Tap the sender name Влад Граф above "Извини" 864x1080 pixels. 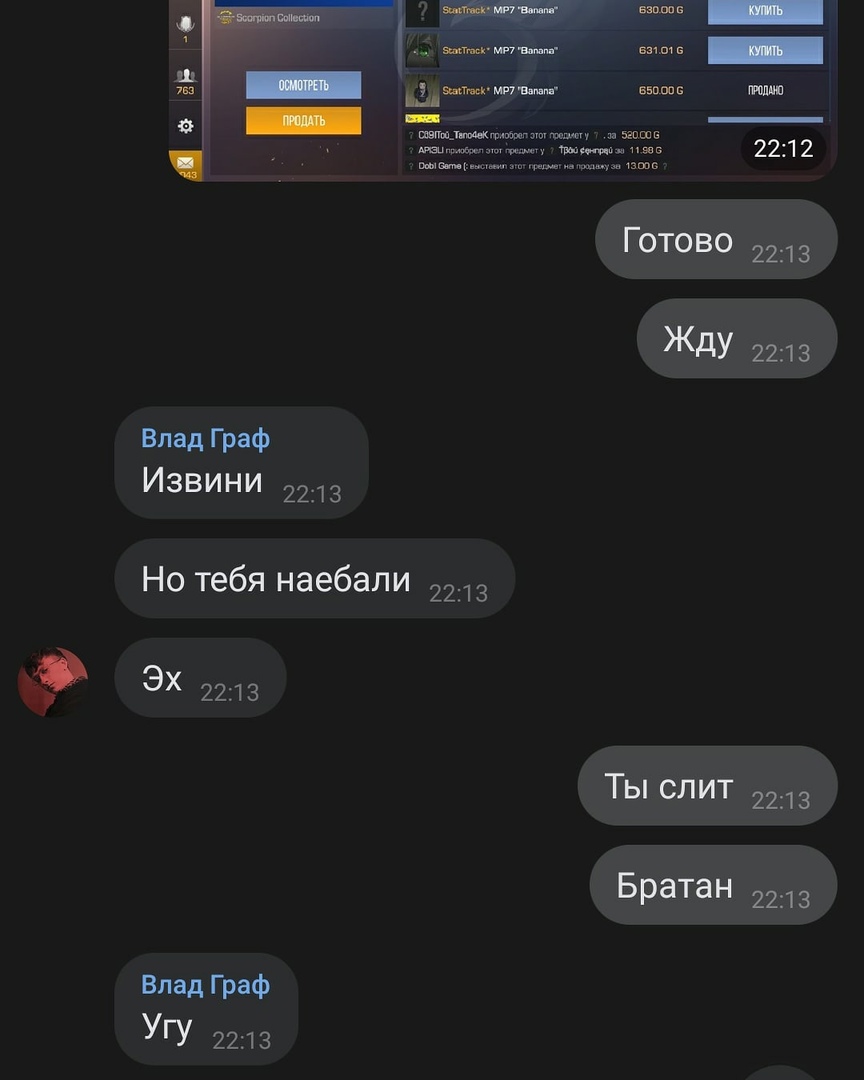(205, 438)
